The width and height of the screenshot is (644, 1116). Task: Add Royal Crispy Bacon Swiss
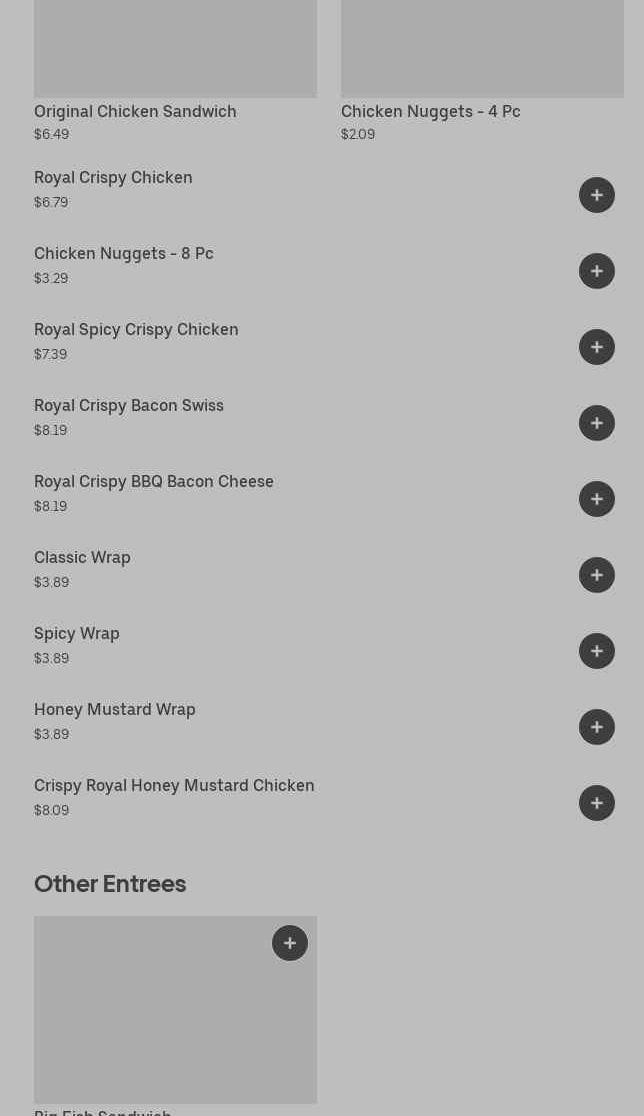pyautogui.click(x=597, y=423)
